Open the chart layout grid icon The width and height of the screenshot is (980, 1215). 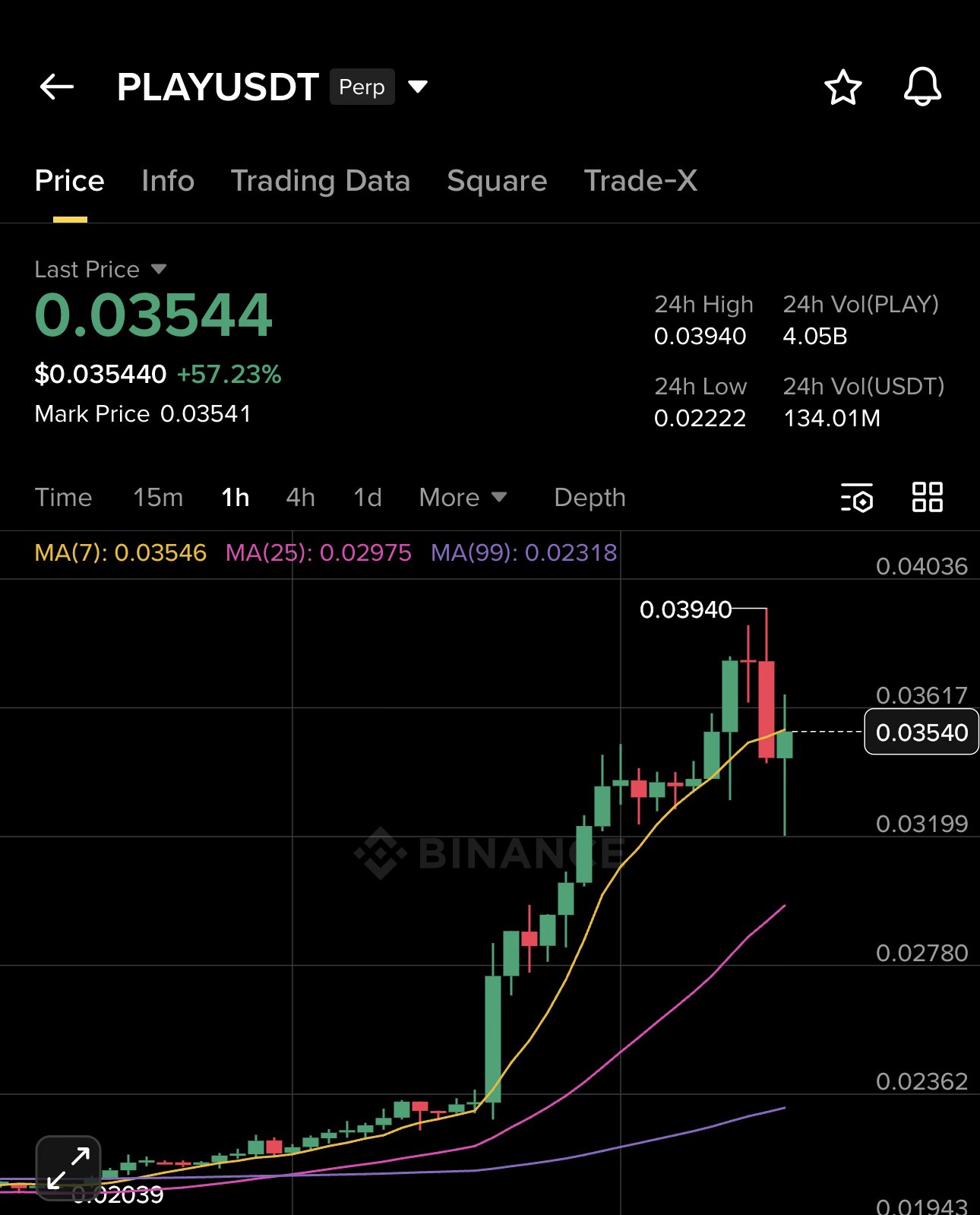point(928,498)
